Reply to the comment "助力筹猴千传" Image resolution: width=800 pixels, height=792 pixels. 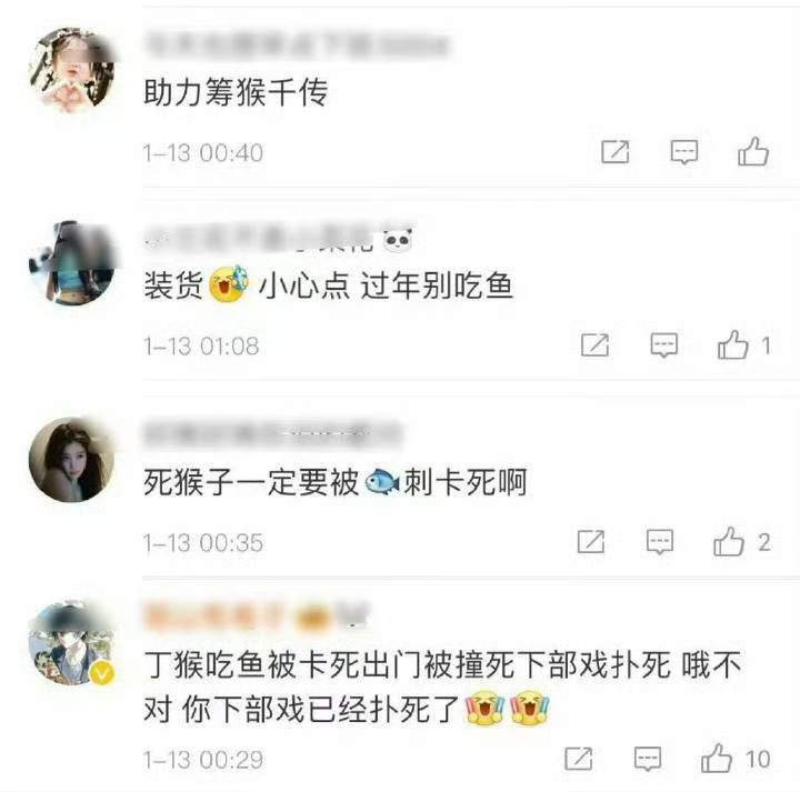(x=684, y=152)
